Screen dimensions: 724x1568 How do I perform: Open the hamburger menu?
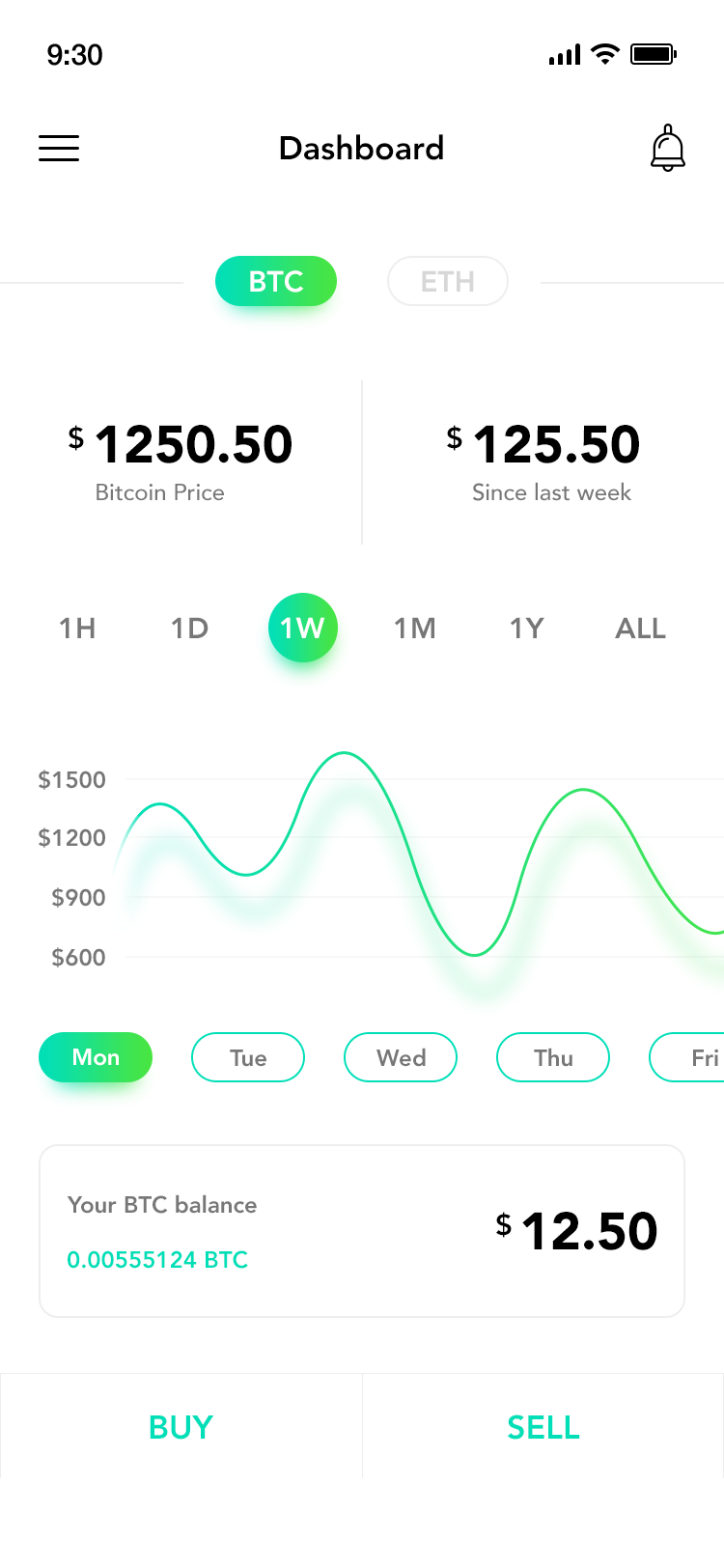(x=59, y=148)
